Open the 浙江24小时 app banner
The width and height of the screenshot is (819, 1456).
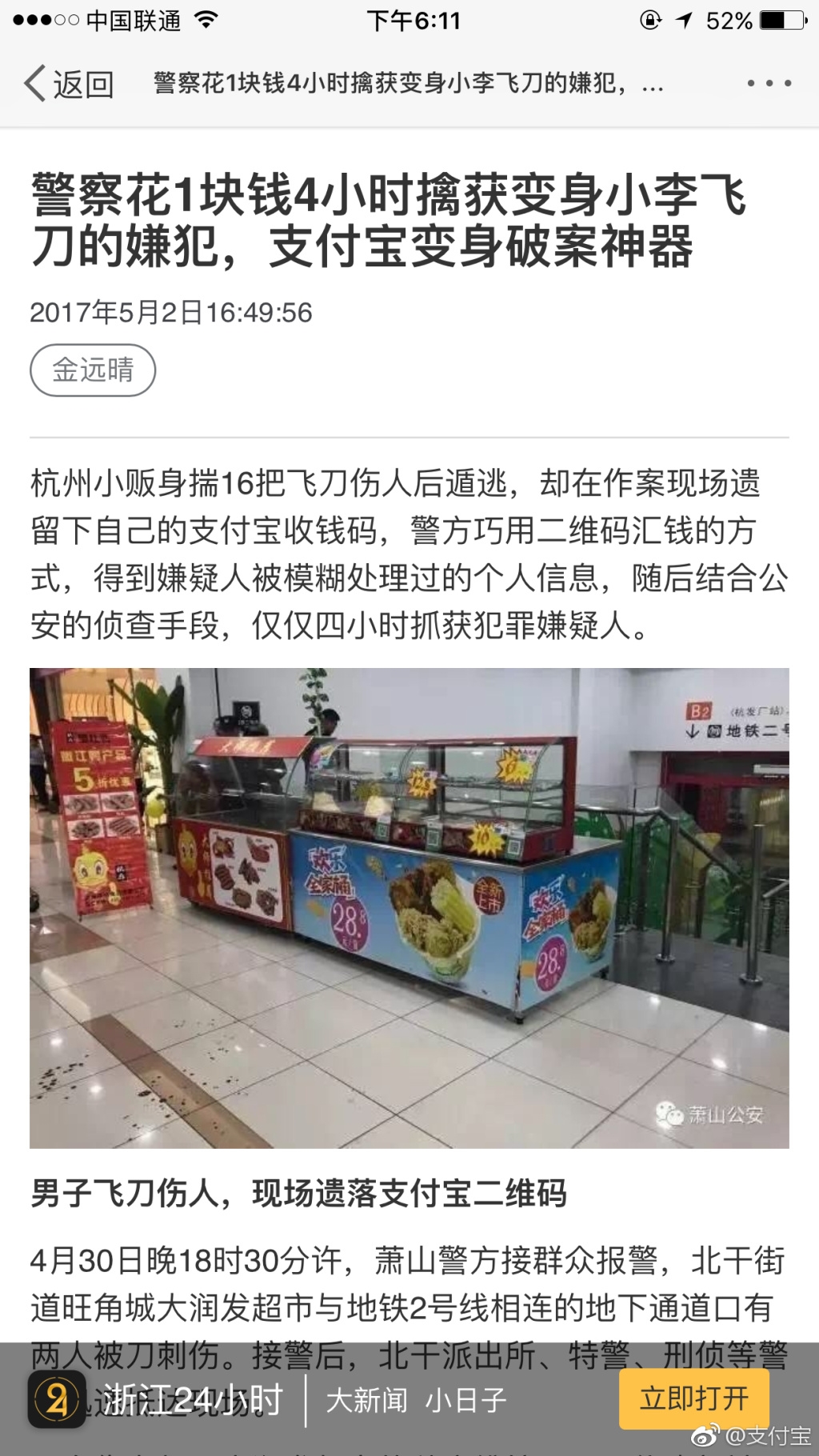tap(192, 1400)
